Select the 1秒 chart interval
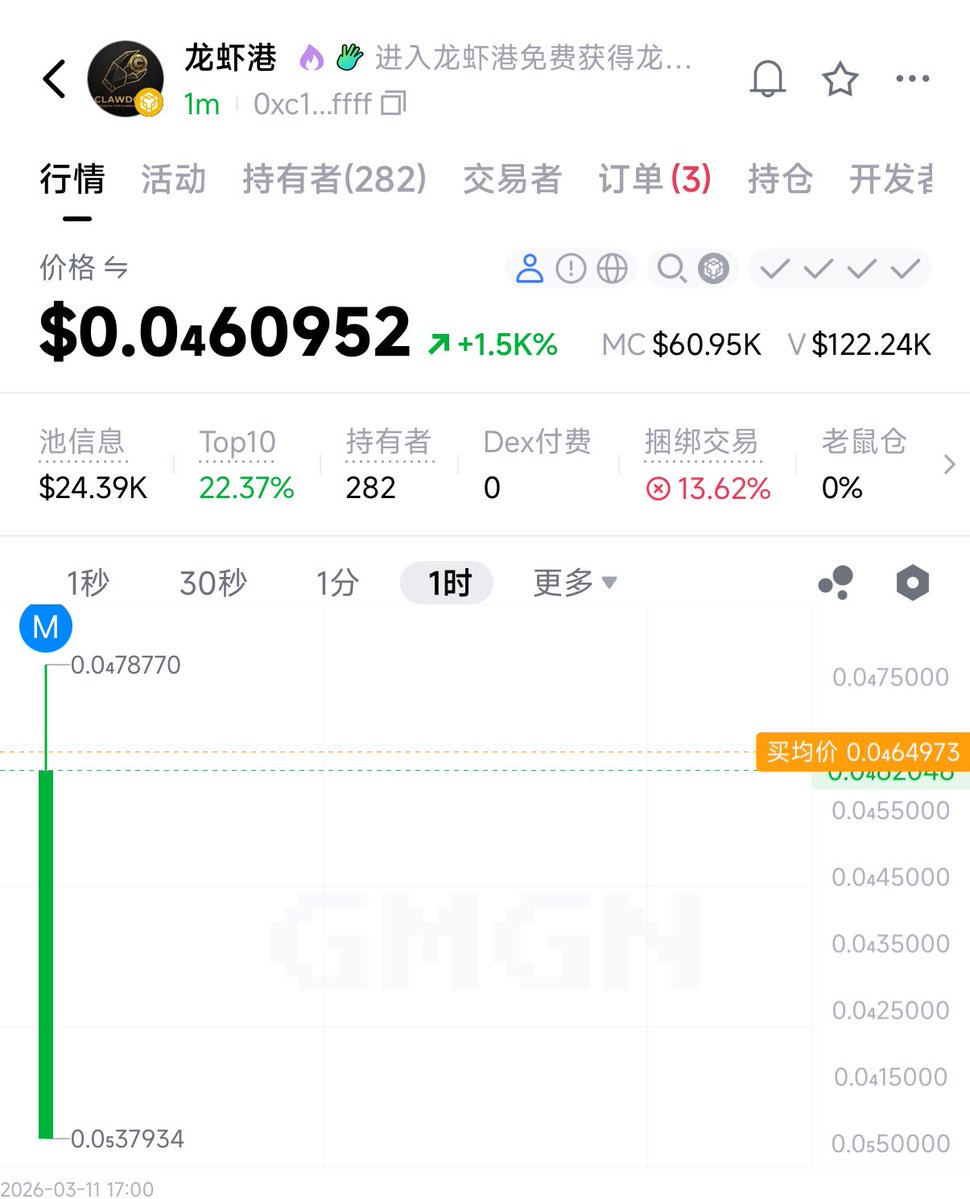 [x=88, y=583]
